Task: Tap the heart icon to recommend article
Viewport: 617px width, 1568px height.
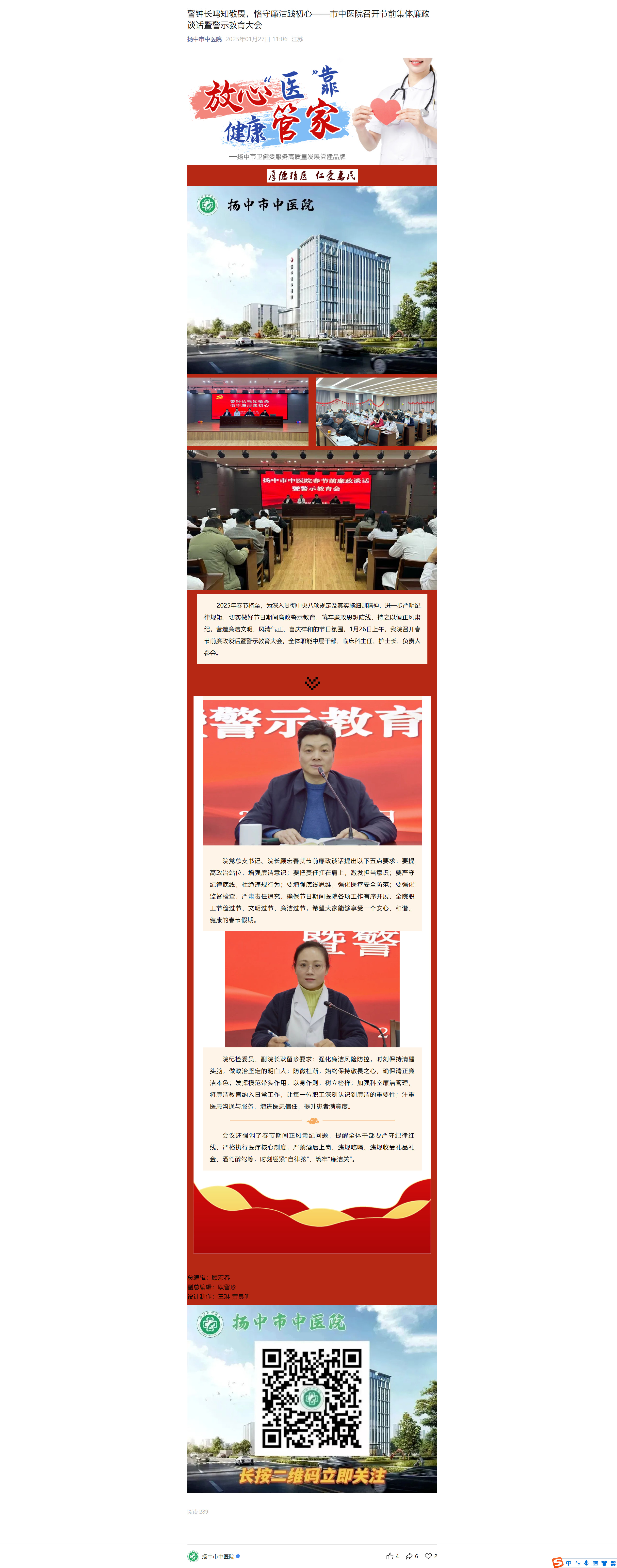Action: 428,1556
